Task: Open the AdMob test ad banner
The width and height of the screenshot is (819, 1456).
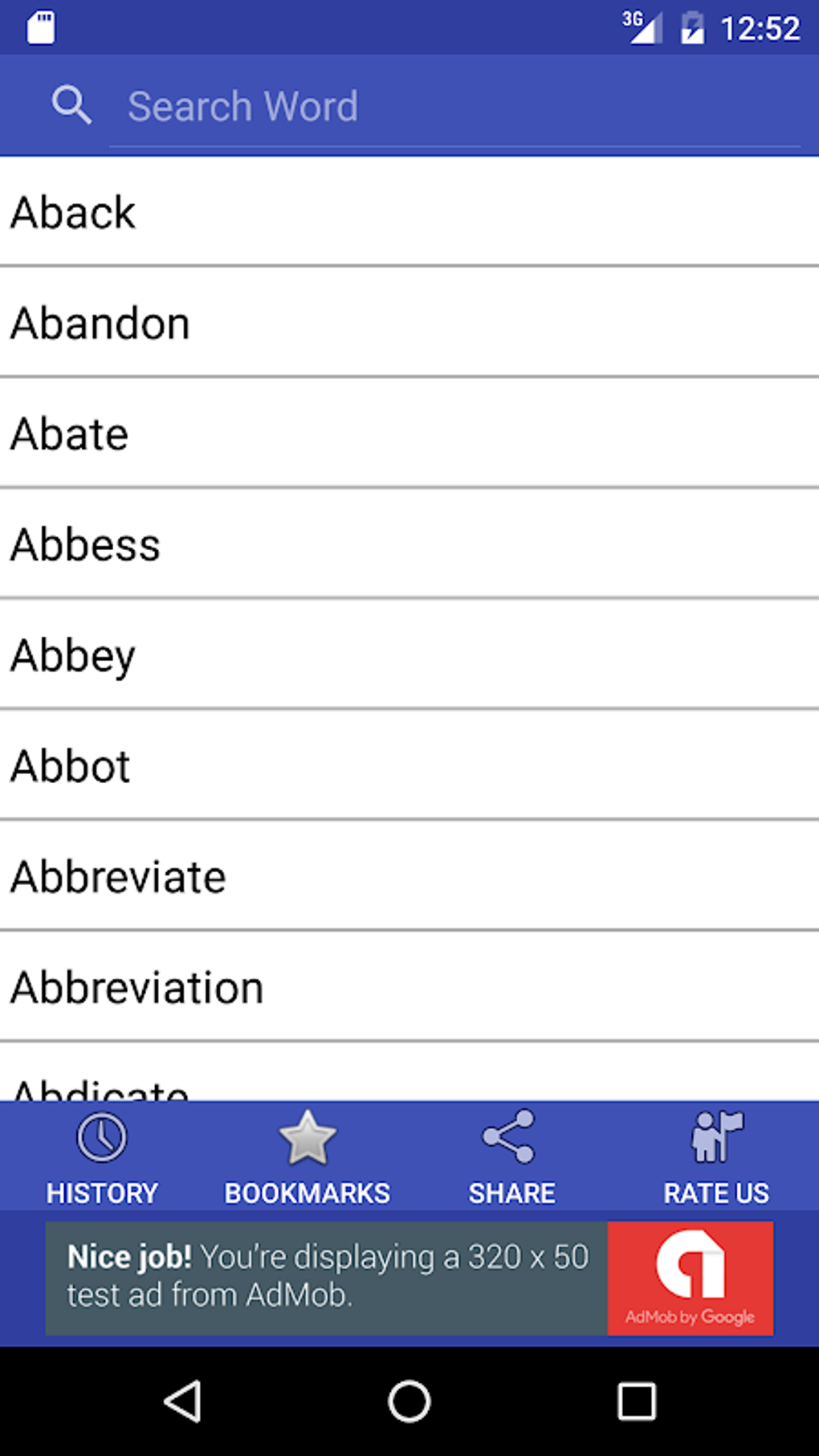Action: click(x=409, y=1278)
